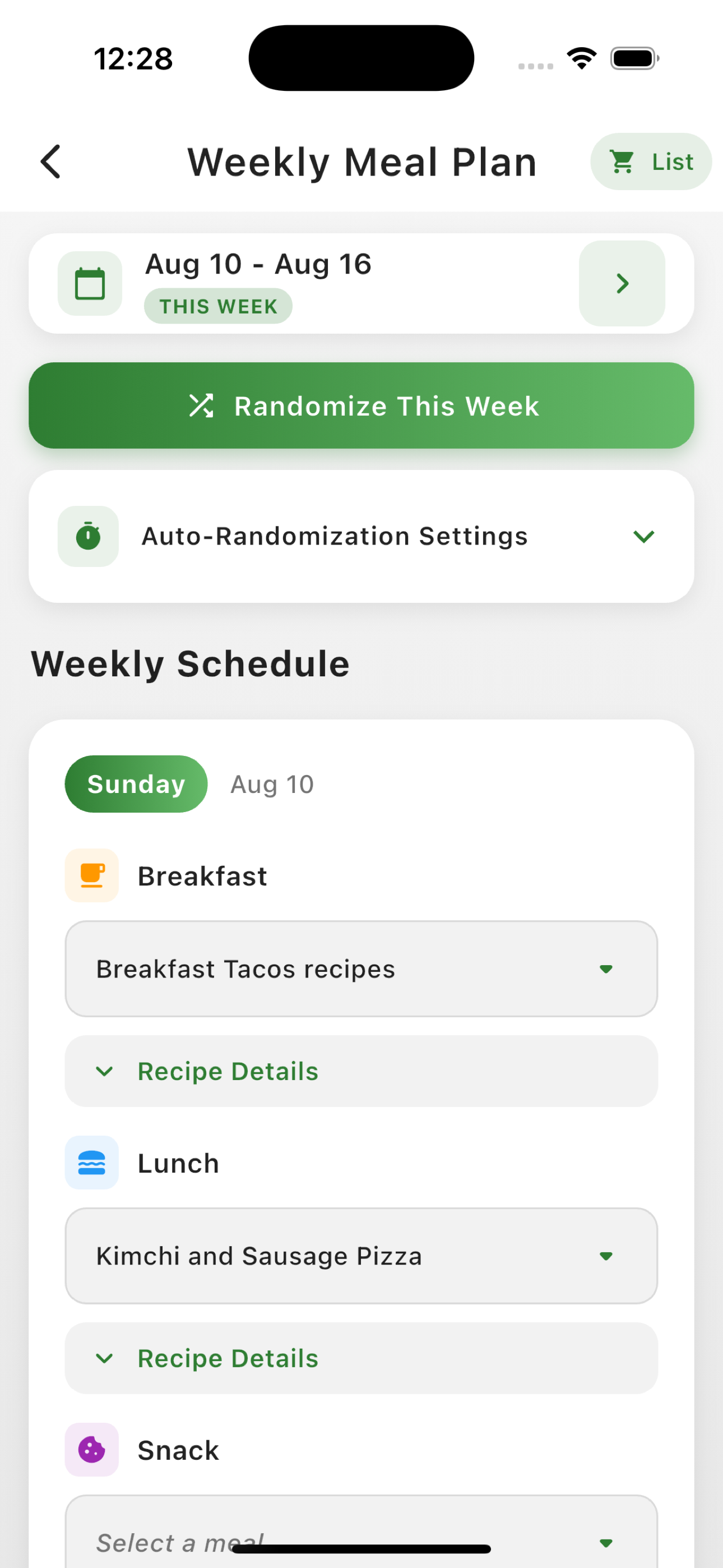The image size is (723, 1568).
Task: Click the orange coffee cup Breakfast icon
Action: (x=91, y=875)
